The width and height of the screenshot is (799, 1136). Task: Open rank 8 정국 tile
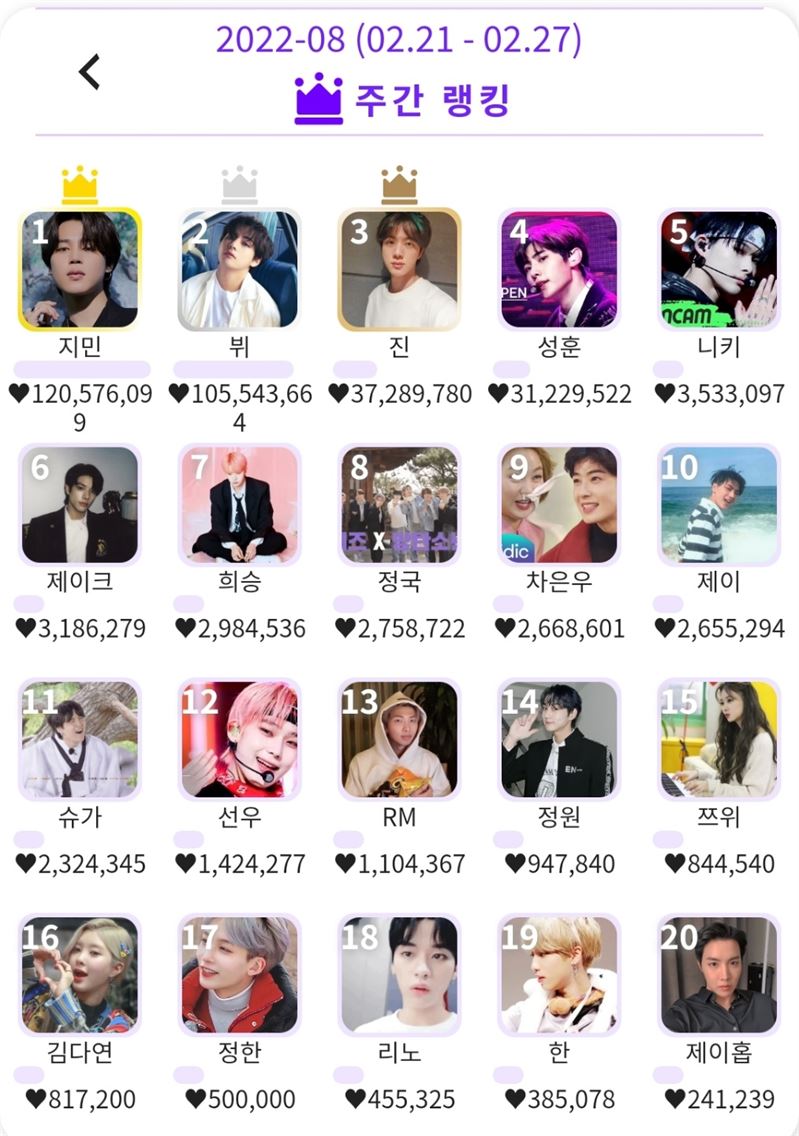[399, 504]
